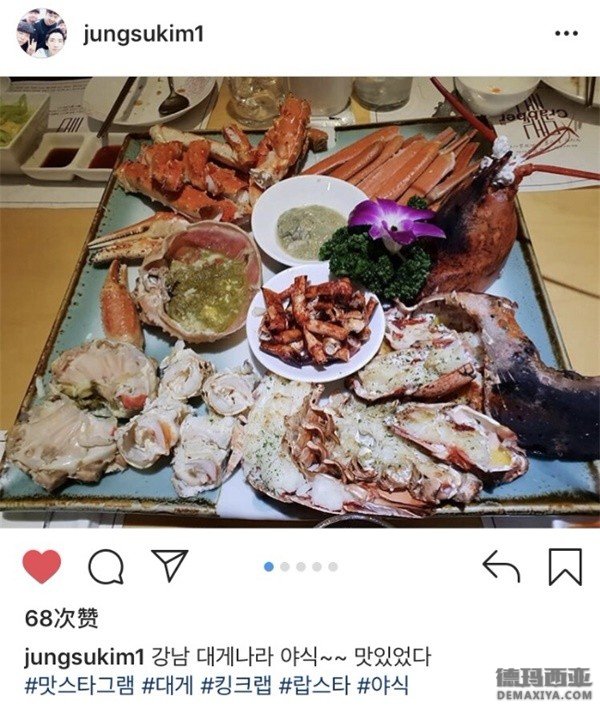Open hashtag #랍스타
This screenshot has width=600, height=707.
315,686
